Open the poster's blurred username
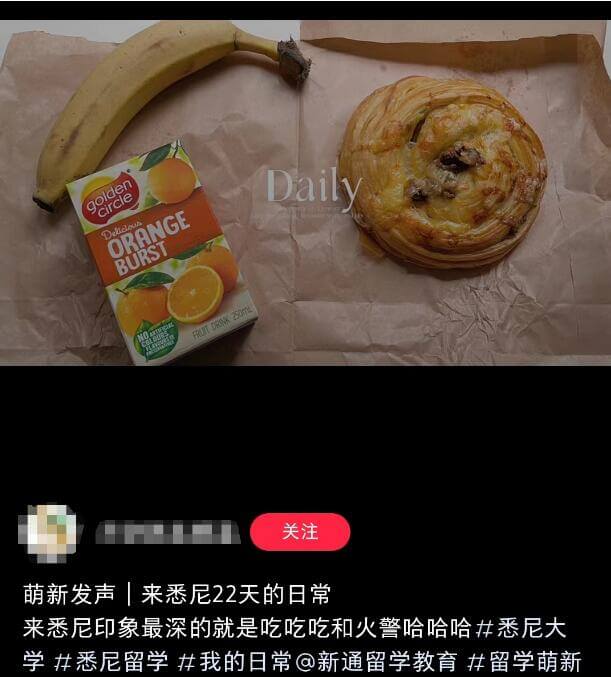The height and width of the screenshot is (677, 611). pyautogui.click(x=168, y=532)
